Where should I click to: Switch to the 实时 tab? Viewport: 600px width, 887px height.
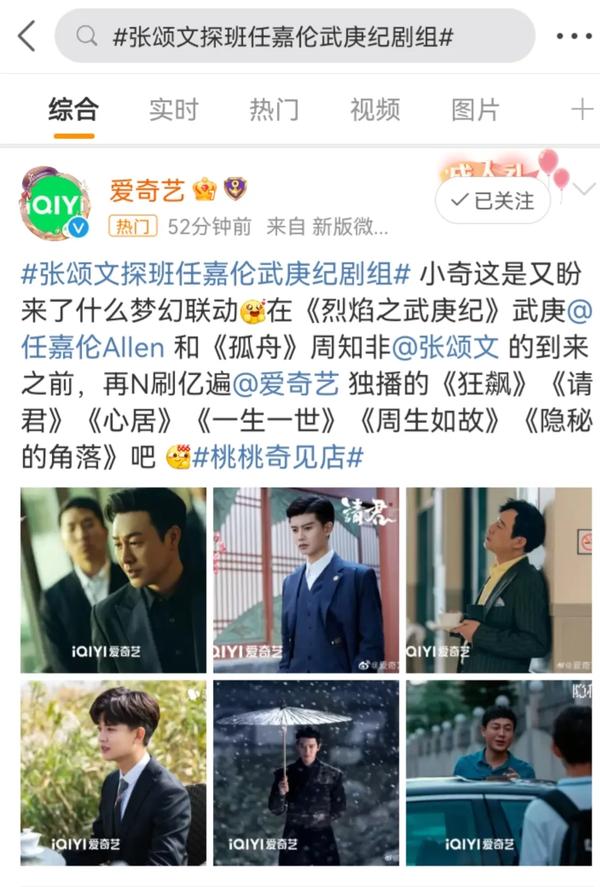pos(174,109)
